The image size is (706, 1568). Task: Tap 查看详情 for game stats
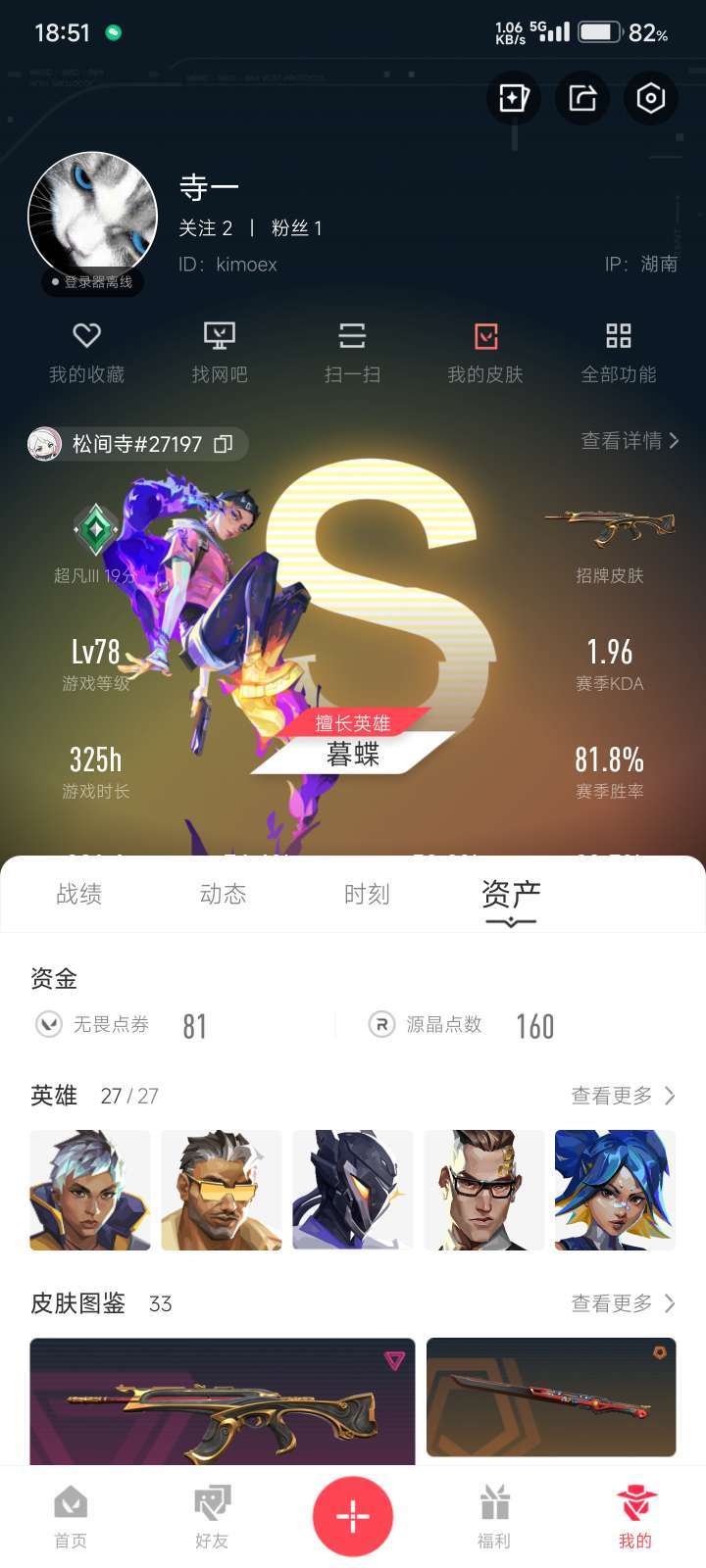630,441
